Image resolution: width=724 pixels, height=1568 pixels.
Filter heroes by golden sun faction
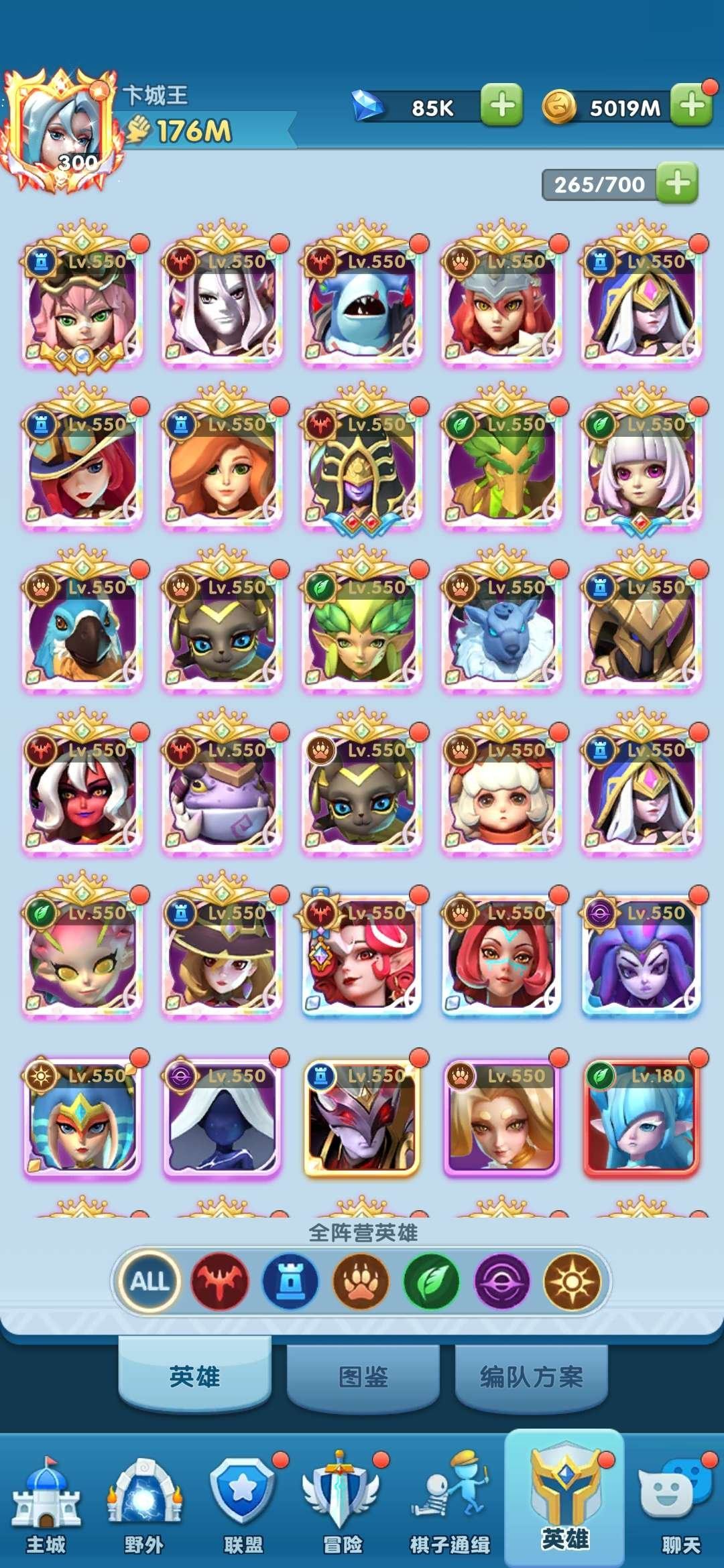tap(572, 1281)
